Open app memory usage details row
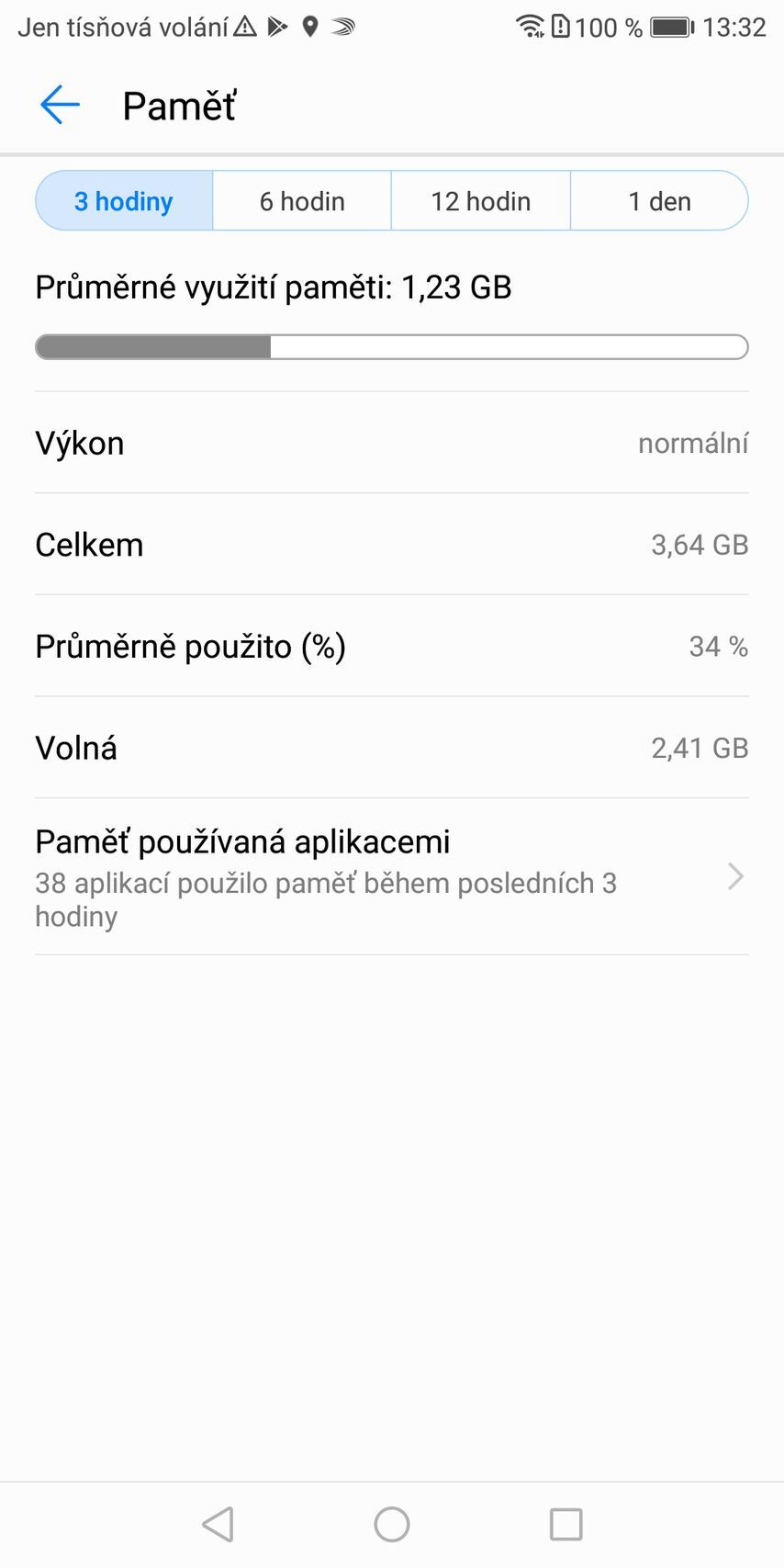Viewport: 784px width, 1568px height. (367, 876)
